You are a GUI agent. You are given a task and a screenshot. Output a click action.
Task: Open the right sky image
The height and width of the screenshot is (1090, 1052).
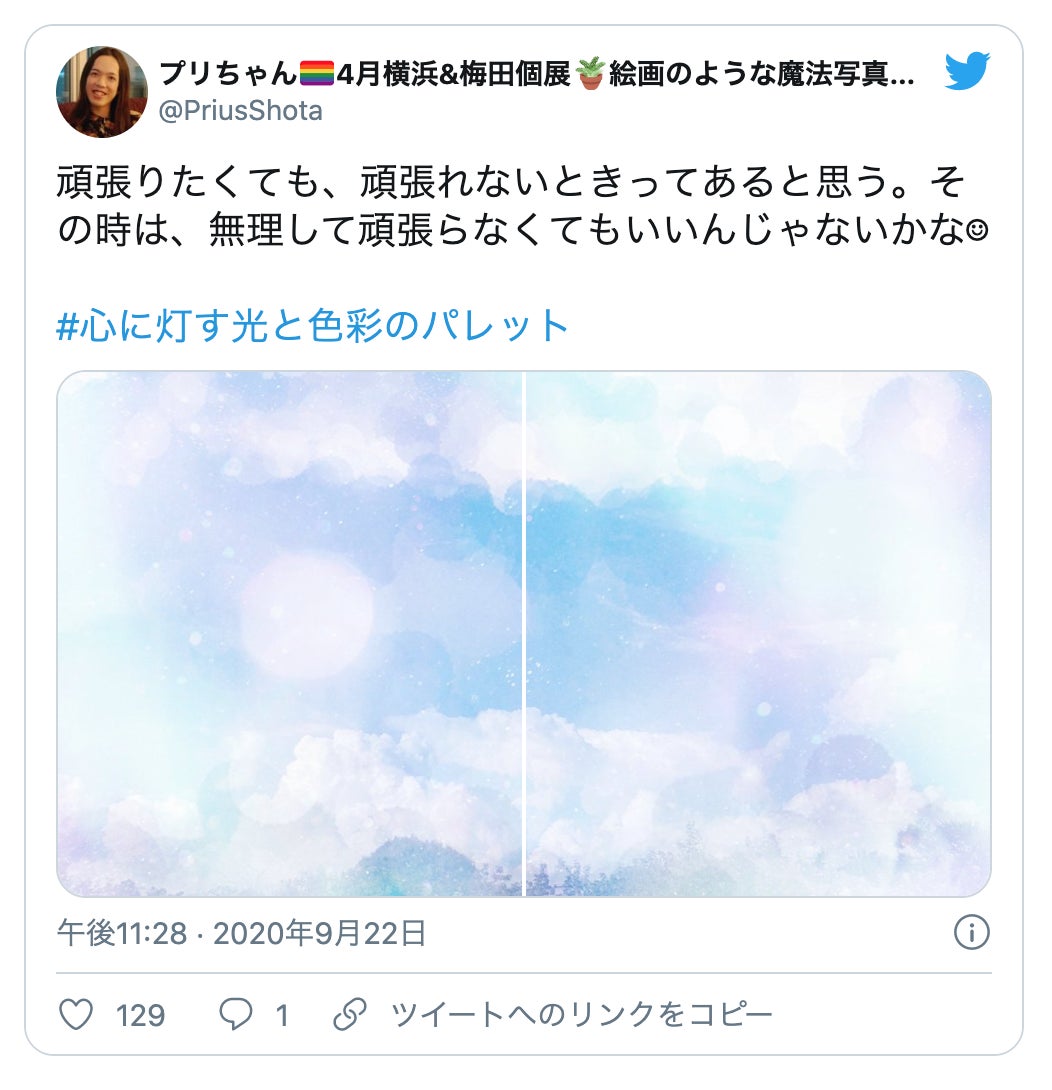758,633
